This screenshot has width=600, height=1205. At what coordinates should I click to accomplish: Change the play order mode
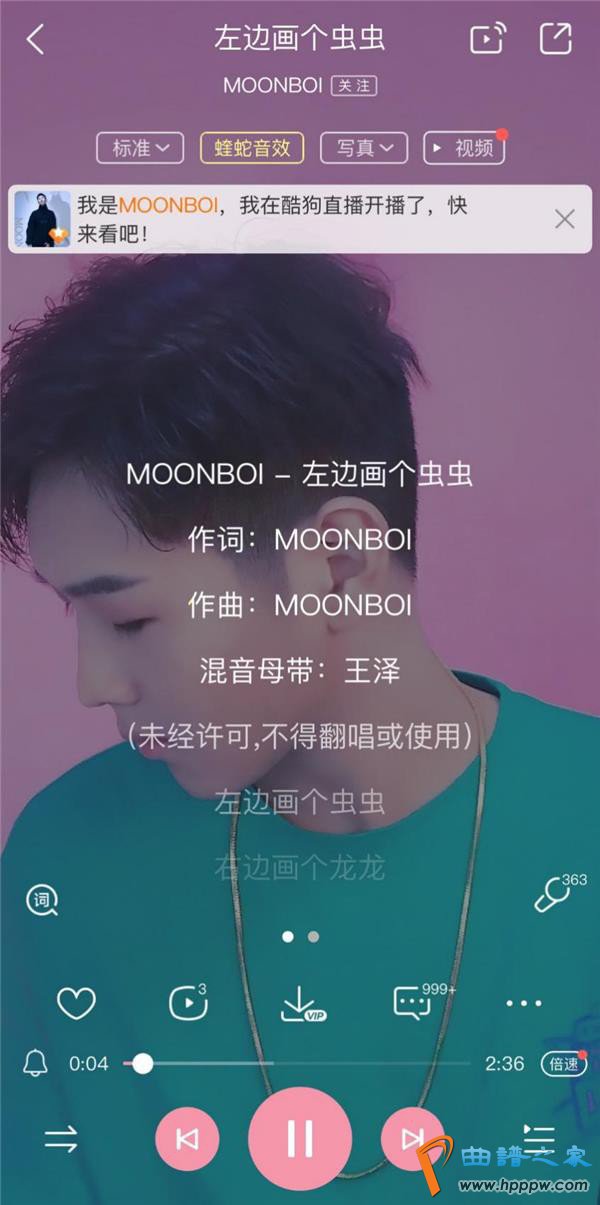pyautogui.click(x=61, y=1139)
